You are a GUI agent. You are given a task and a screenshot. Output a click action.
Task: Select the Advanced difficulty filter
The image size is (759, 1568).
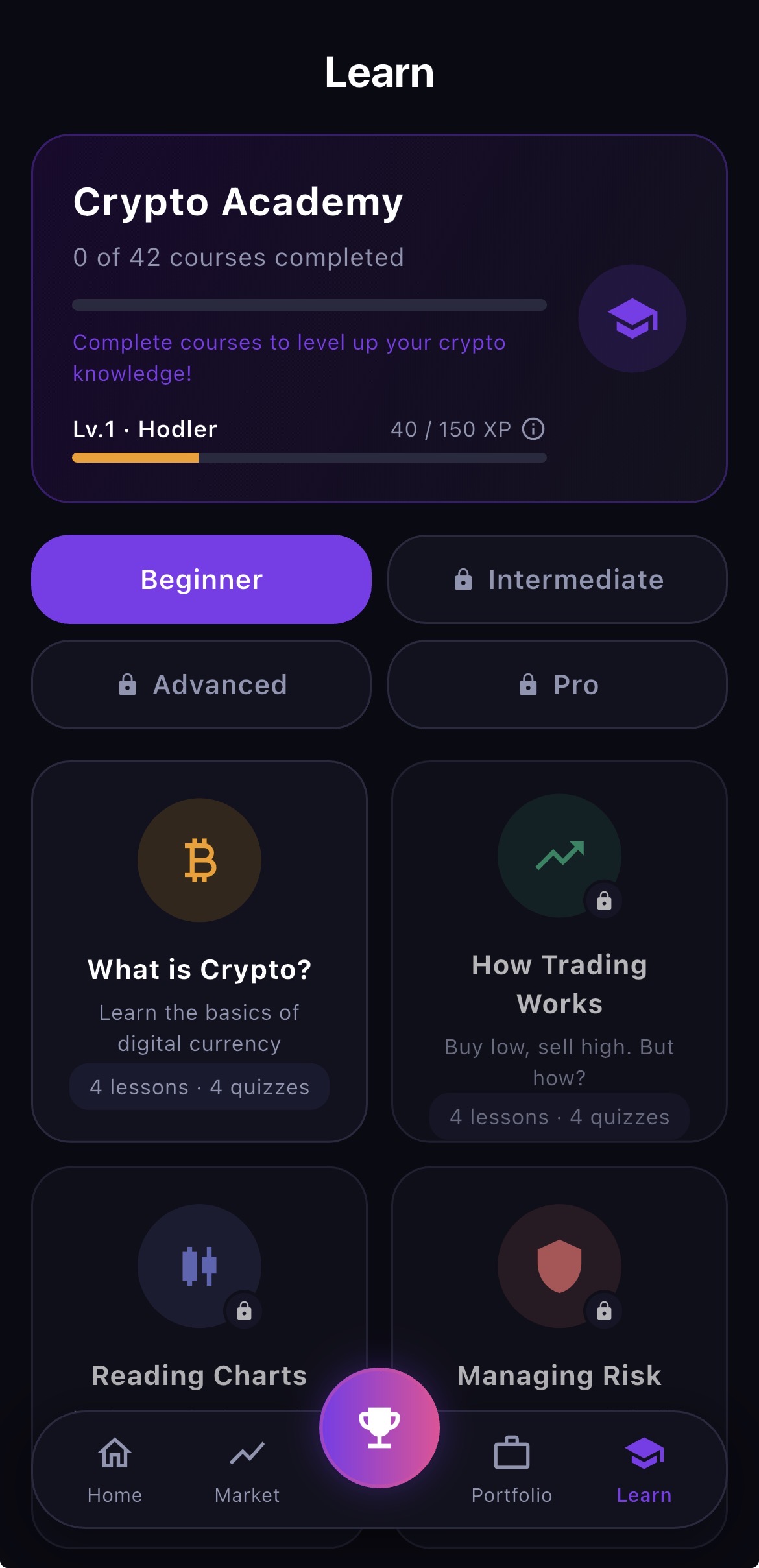pyautogui.click(x=200, y=684)
